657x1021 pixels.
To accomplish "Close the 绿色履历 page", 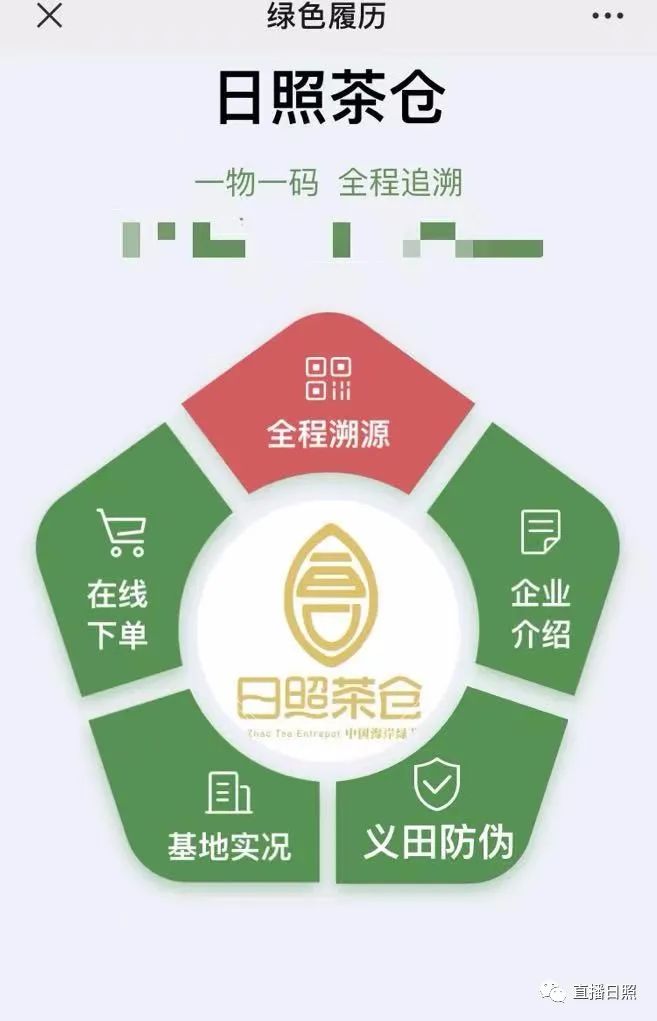I will coord(48,17).
